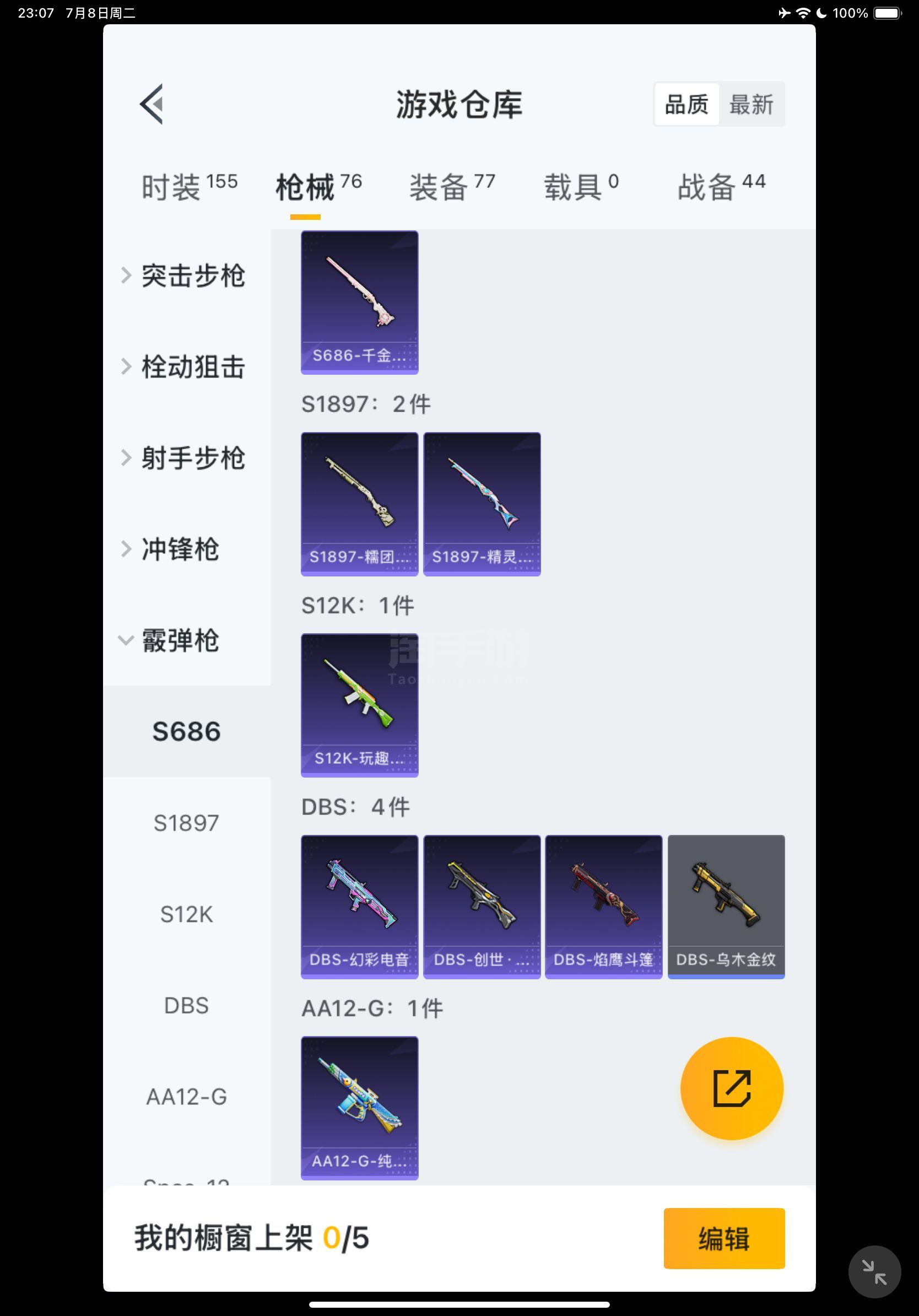Select AA12-G in the sidebar
This screenshot has height=1316, width=919.
click(186, 1097)
